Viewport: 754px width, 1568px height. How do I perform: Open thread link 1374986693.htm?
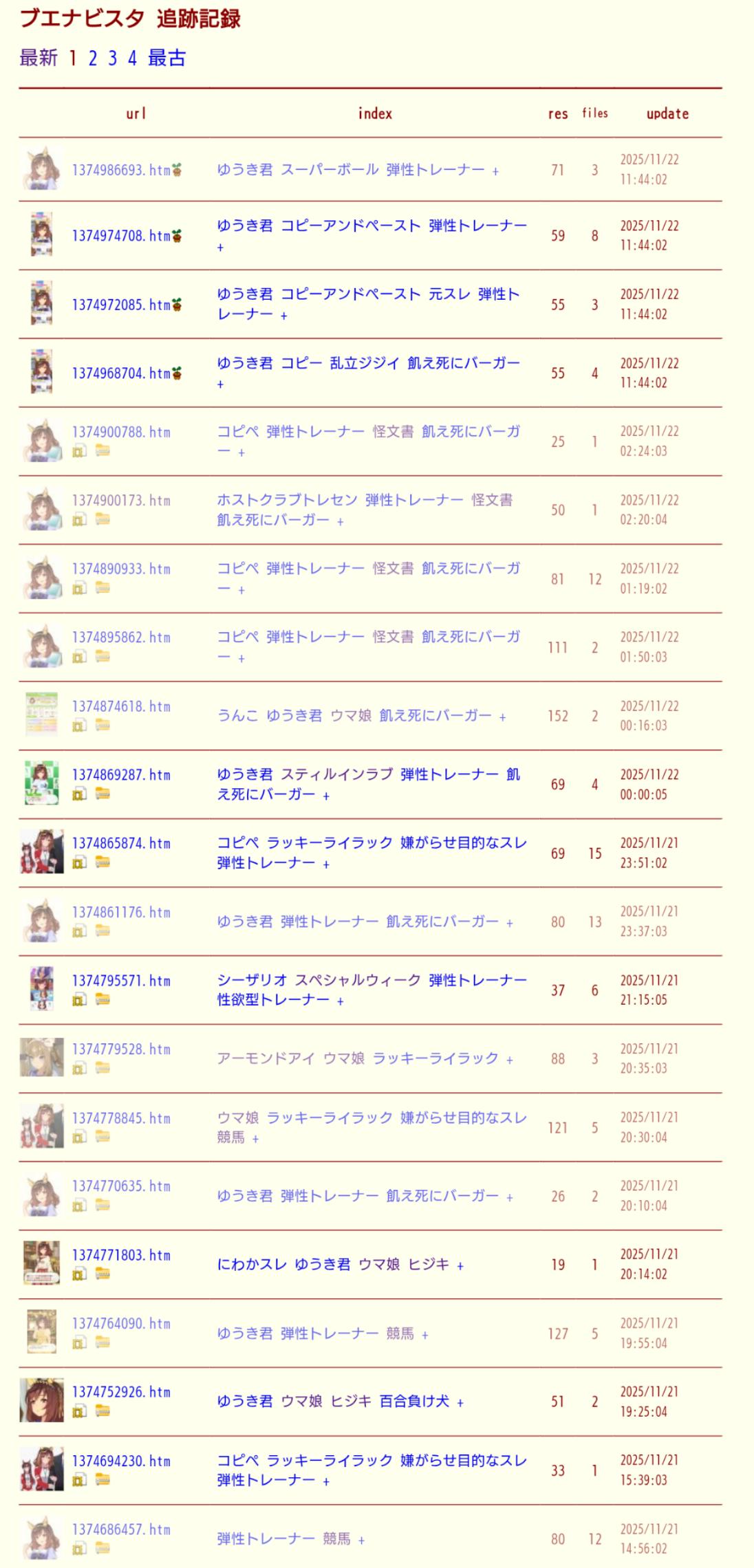(121, 170)
